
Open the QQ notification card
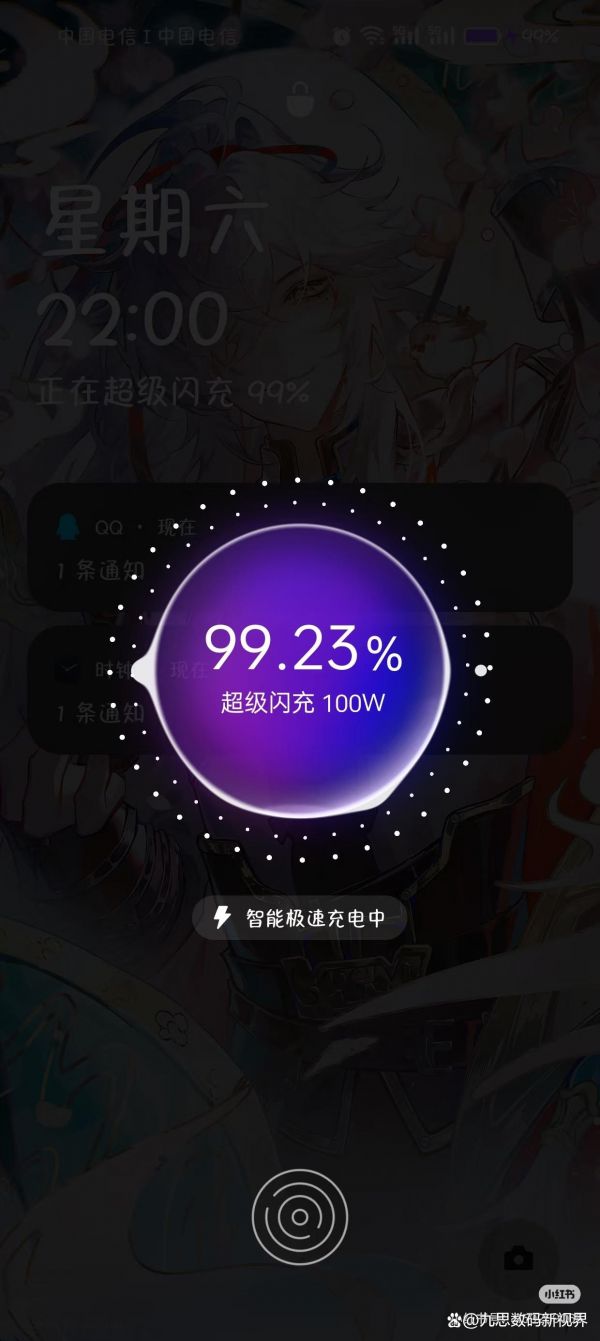300,547
